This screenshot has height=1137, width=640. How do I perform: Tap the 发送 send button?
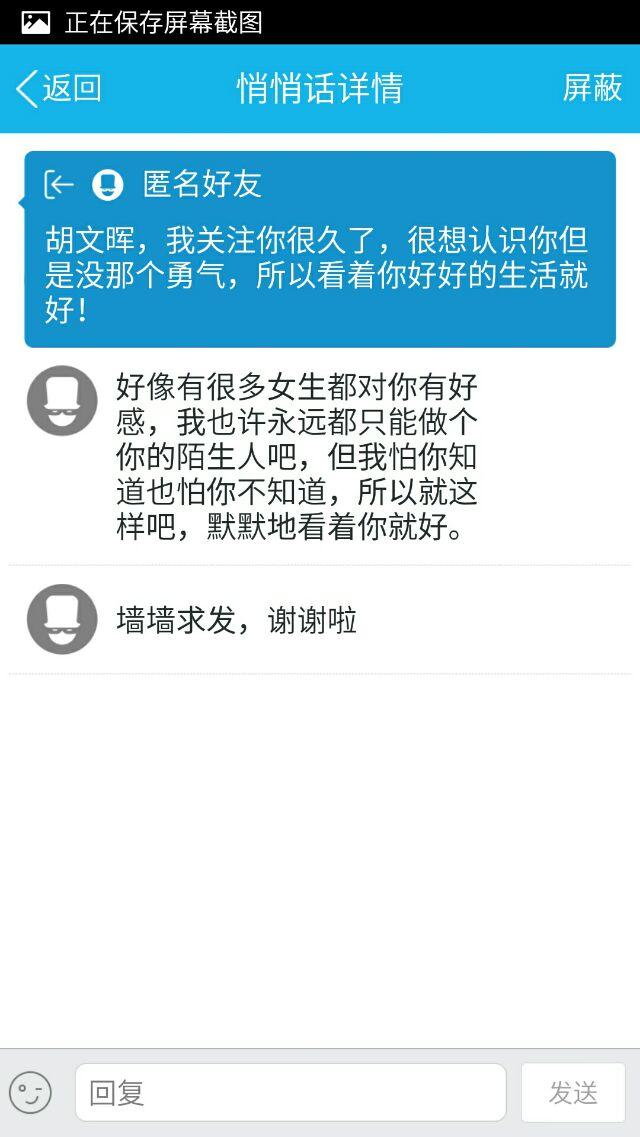[x=573, y=1092]
